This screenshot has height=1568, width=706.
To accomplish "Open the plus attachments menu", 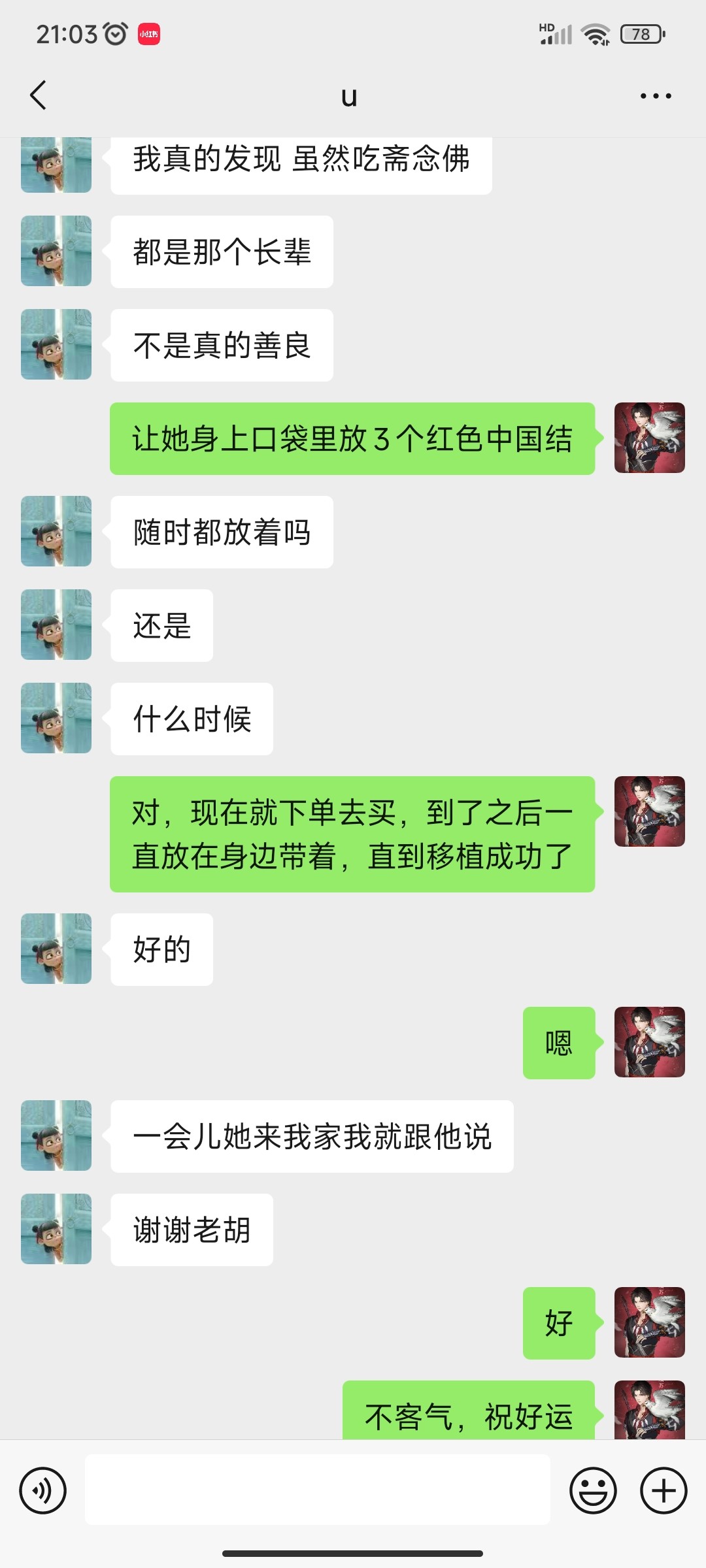I will pos(664,1490).
